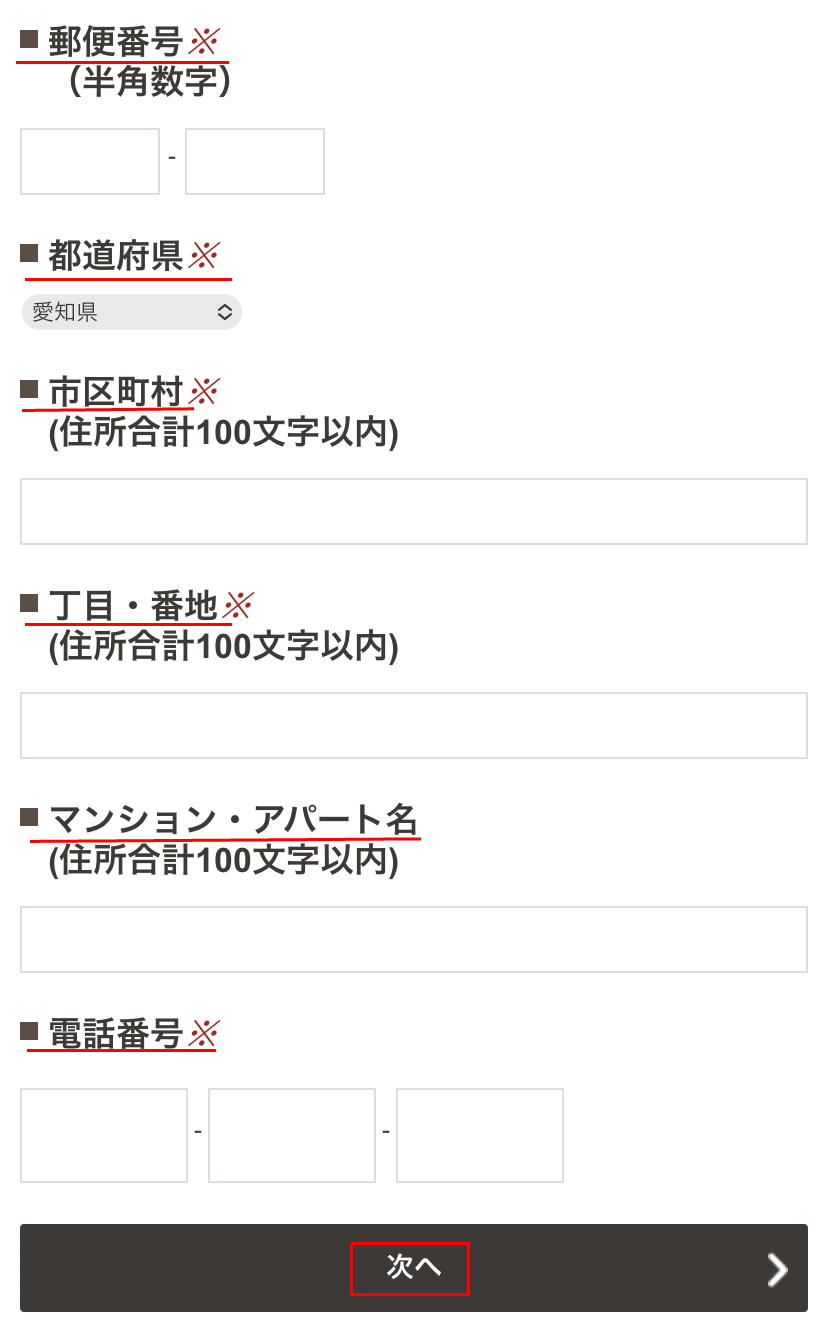The width and height of the screenshot is (828, 1344).
Task: Tap the last 電話番号 box
Action: pyautogui.click(x=480, y=1135)
